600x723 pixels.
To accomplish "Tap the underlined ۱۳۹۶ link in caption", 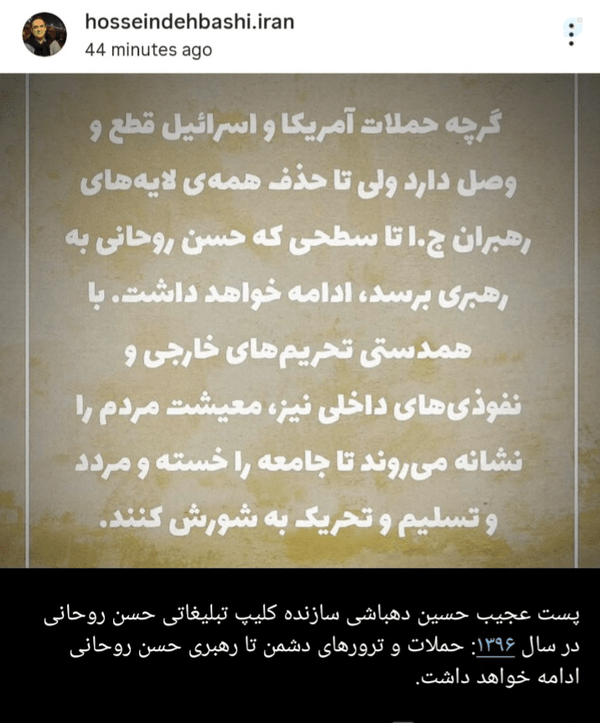I will pos(495,646).
